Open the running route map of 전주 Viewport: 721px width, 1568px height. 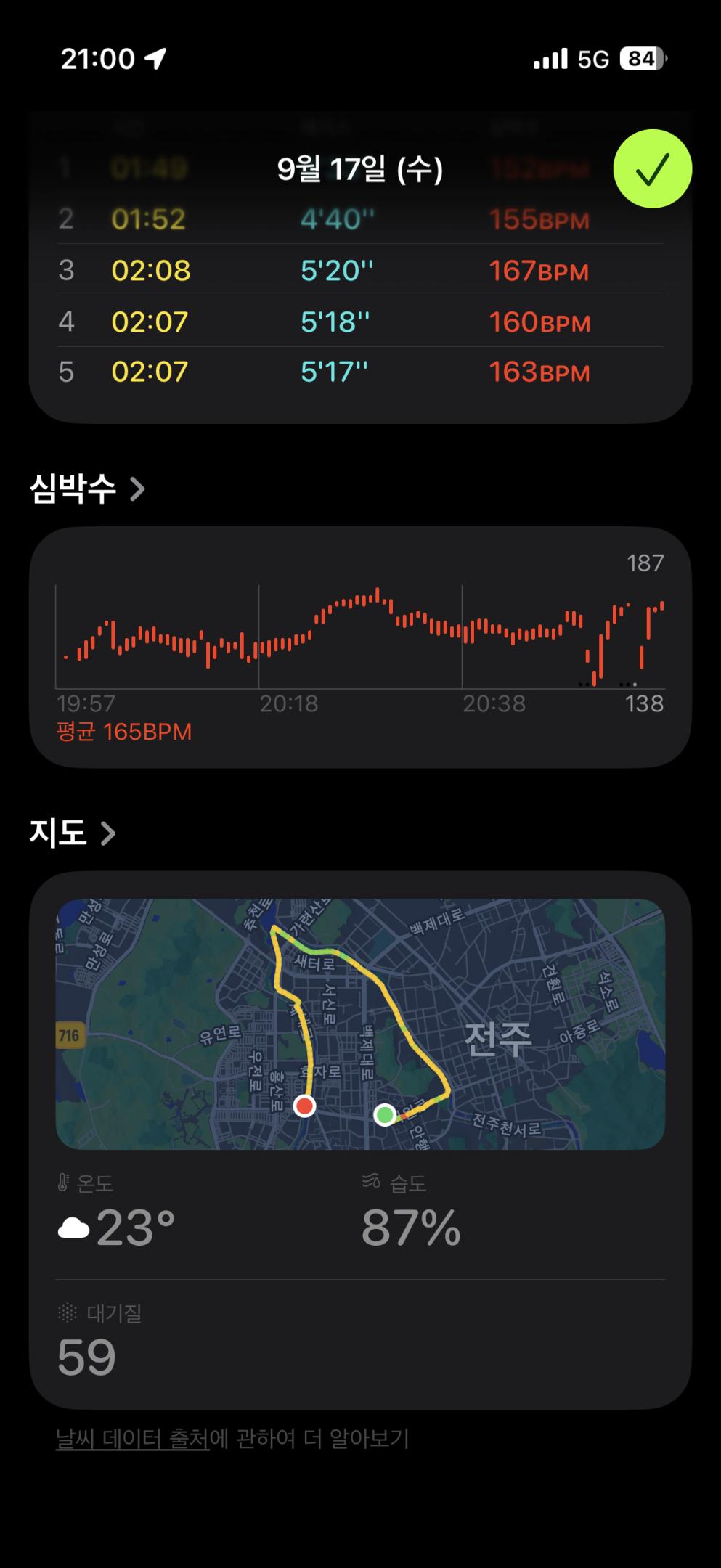tap(360, 1024)
